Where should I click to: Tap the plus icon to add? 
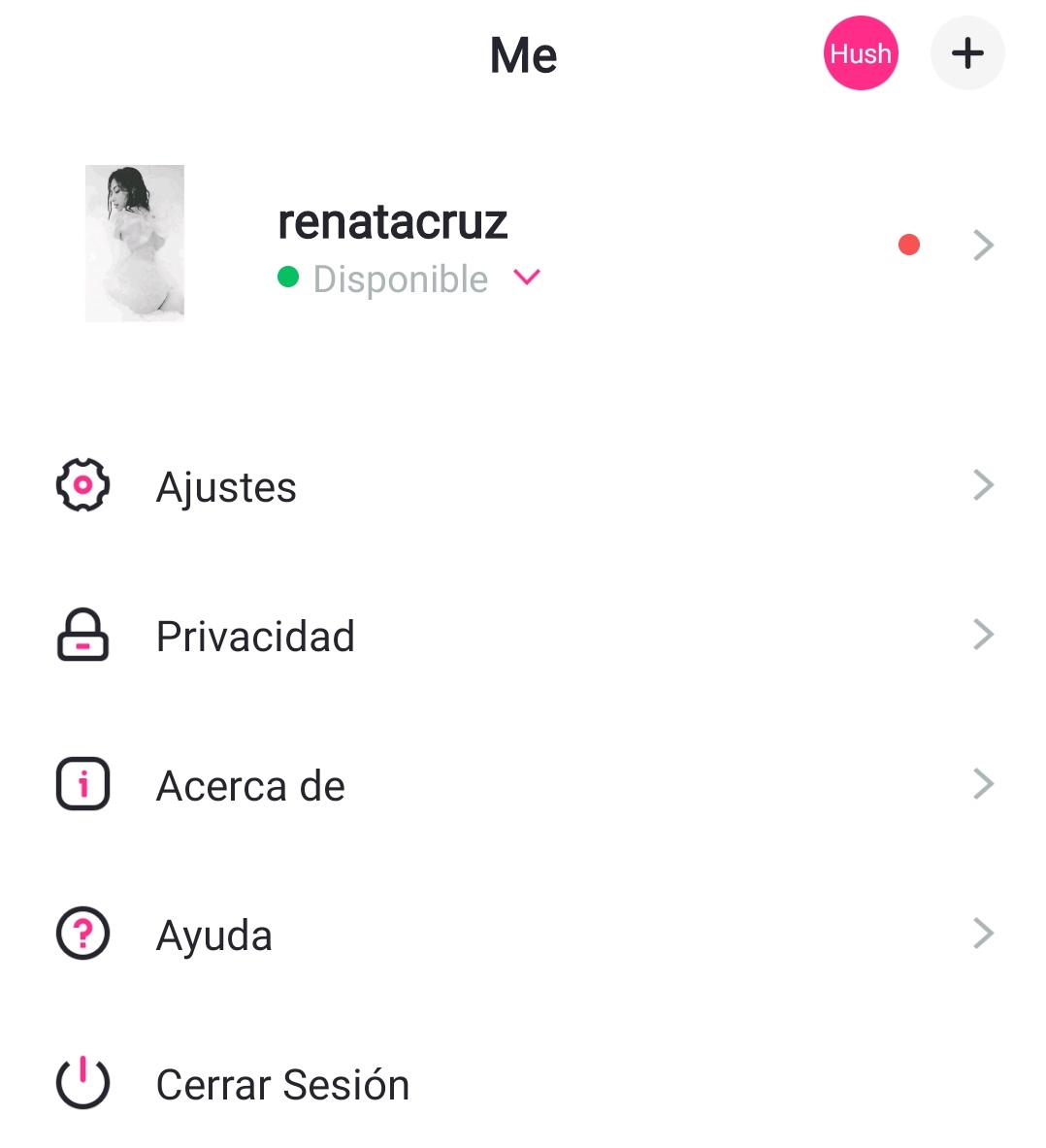point(967,53)
